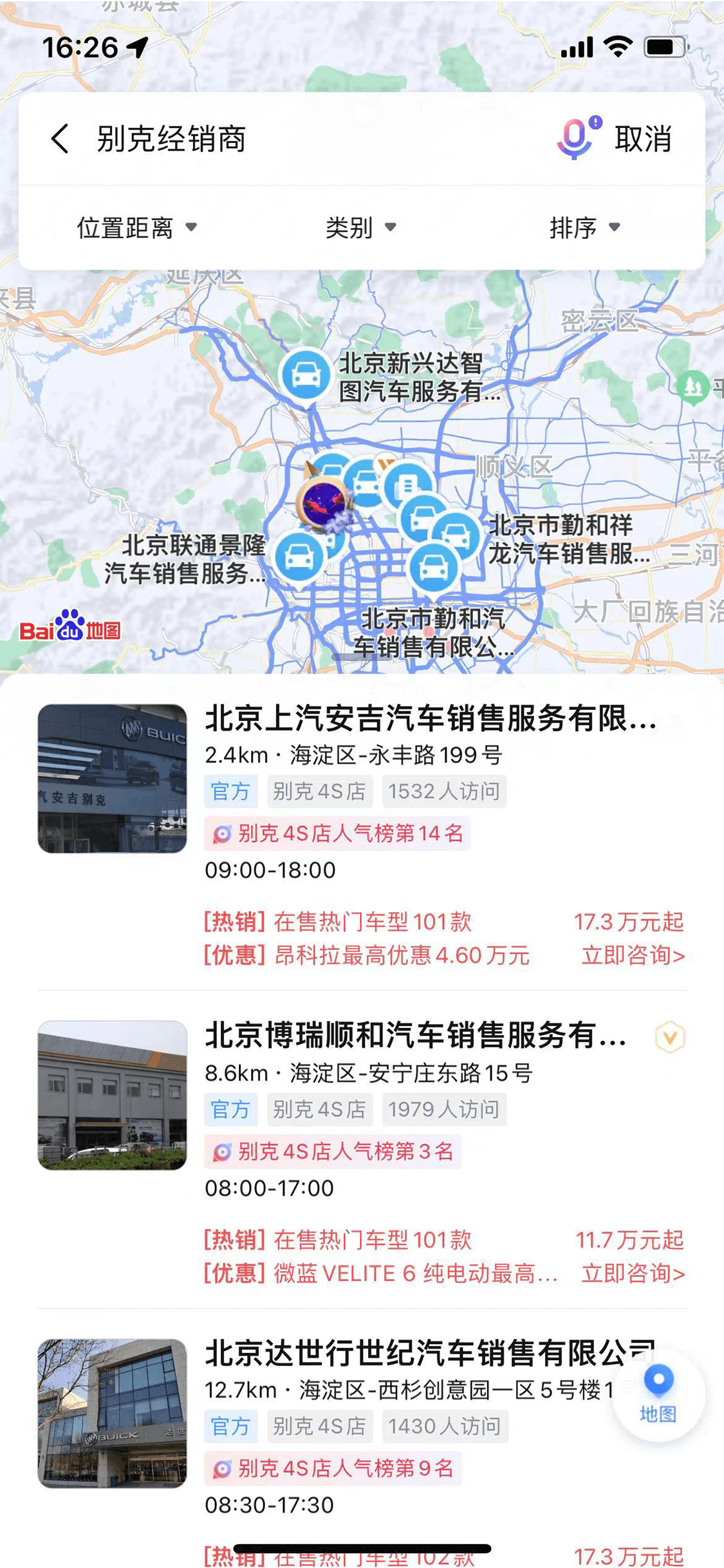Viewport: 724px width, 1568px height.
Task: Tap the 别克4S店人气榜第3名 ranking badge
Action: click(x=337, y=1151)
